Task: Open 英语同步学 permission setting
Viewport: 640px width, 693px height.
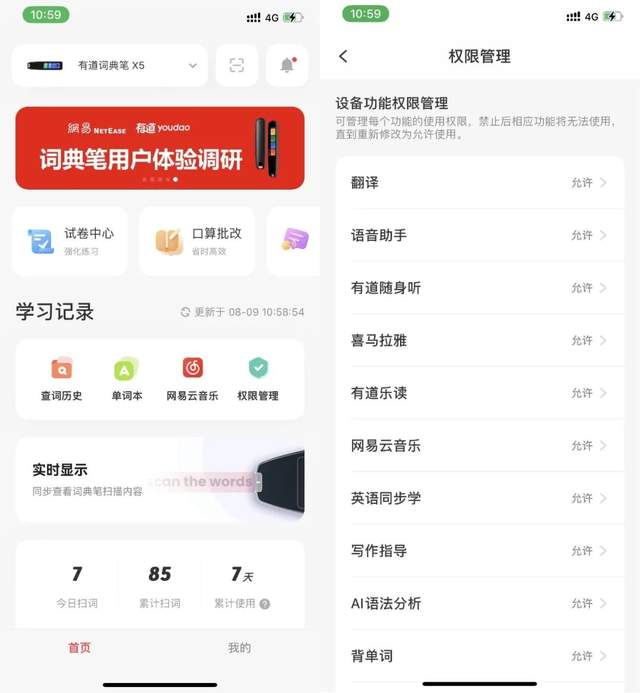Action: (479, 498)
